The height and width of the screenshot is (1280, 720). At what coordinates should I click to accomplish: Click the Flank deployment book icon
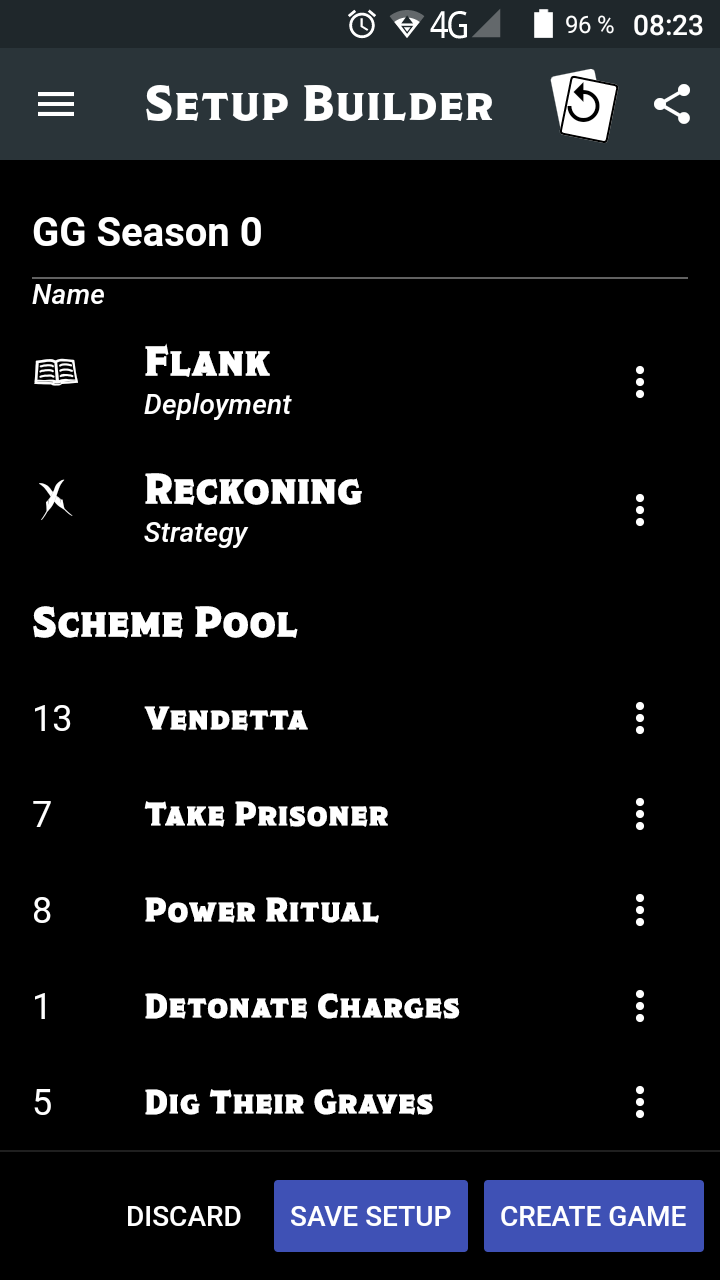57,370
